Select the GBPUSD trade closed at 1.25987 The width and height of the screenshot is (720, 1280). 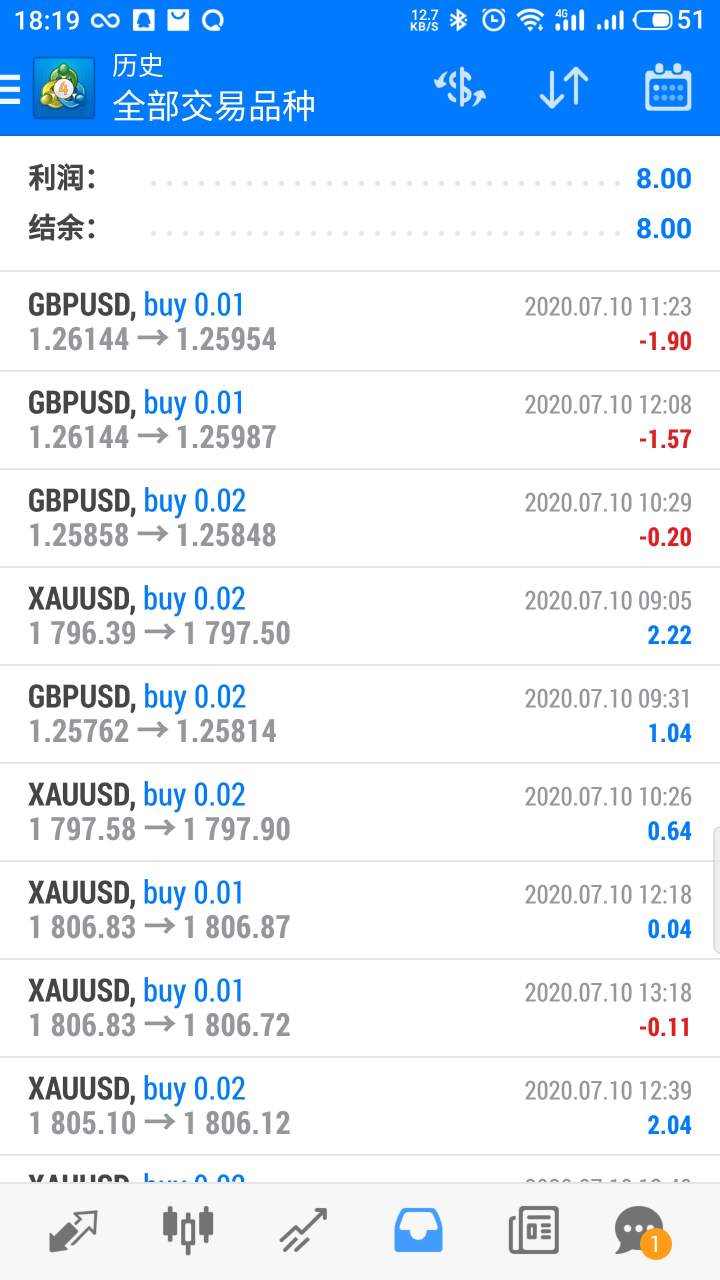tap(360, 420)
